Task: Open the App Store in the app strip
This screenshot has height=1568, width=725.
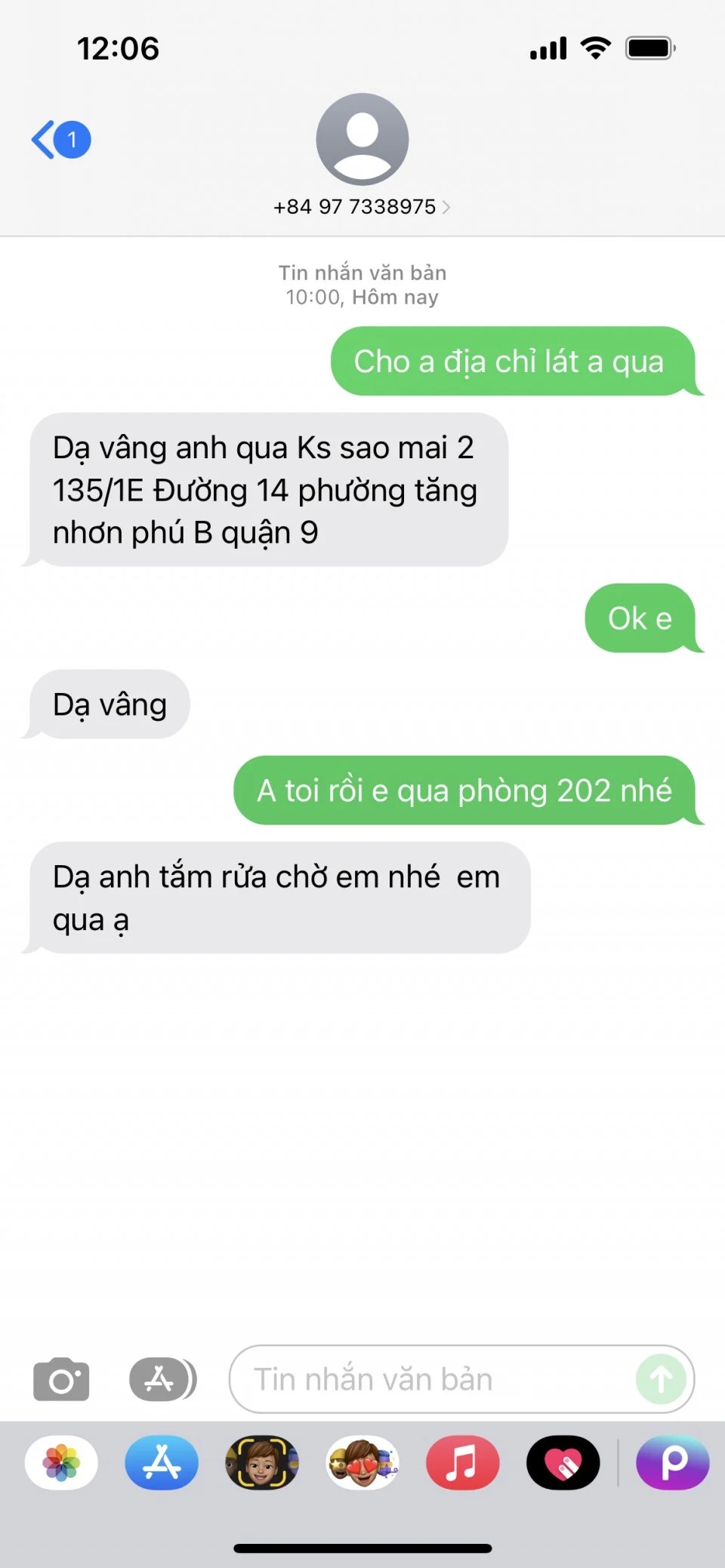Action: point(162,1462)
